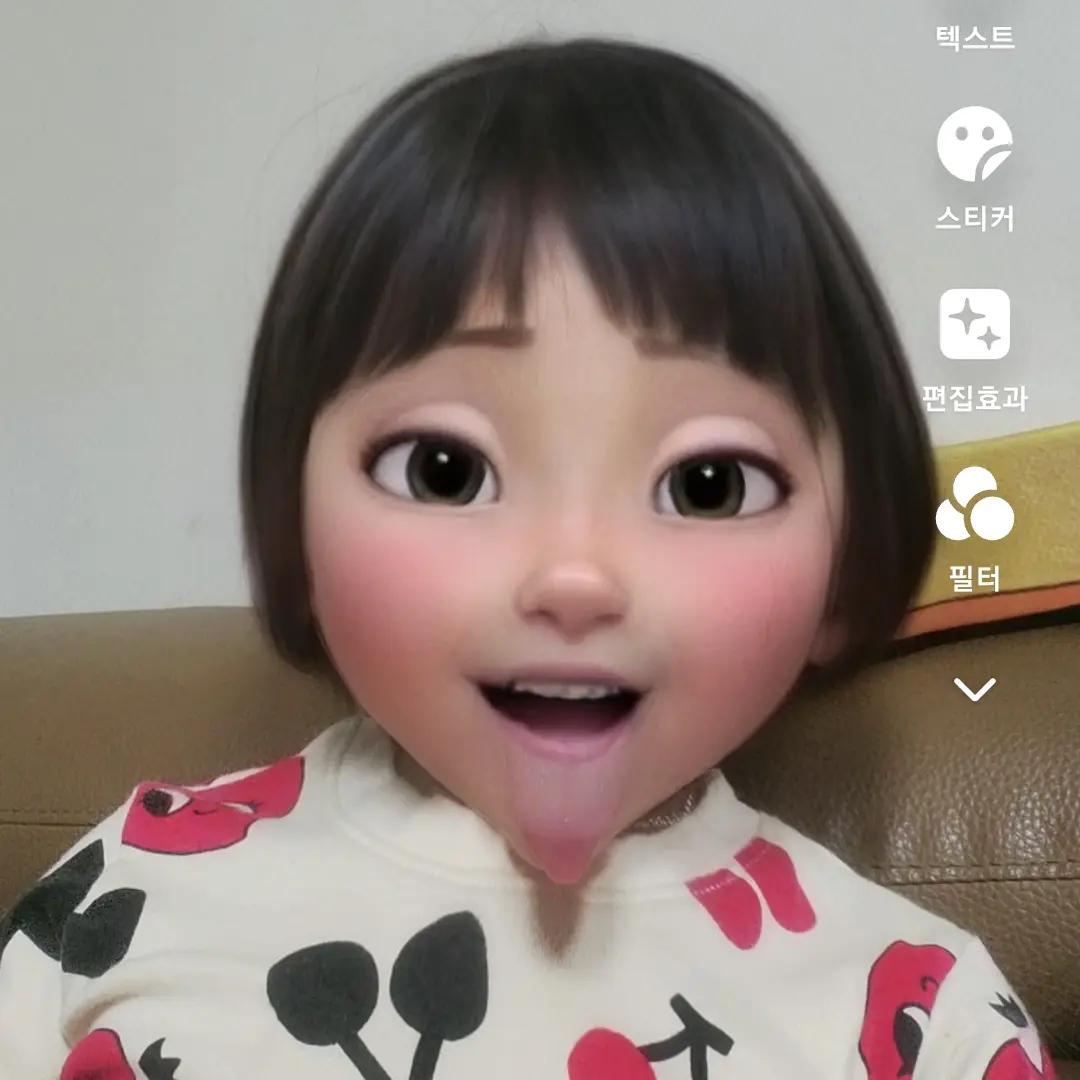The height and width of the screenshot is (1080, 1080).
Task: Open 편집효과 editing effects
Action: point(975,325)
